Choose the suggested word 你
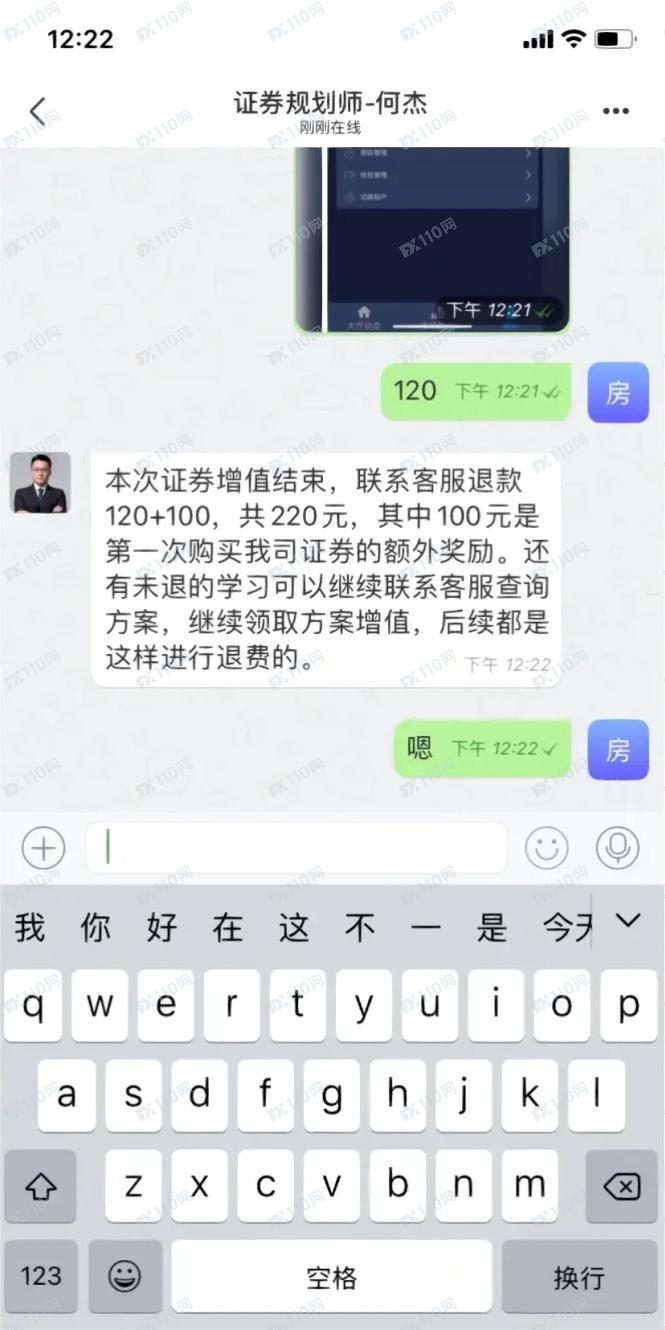This screenshot has width=665, height=1330. click(x=95, y=928)
